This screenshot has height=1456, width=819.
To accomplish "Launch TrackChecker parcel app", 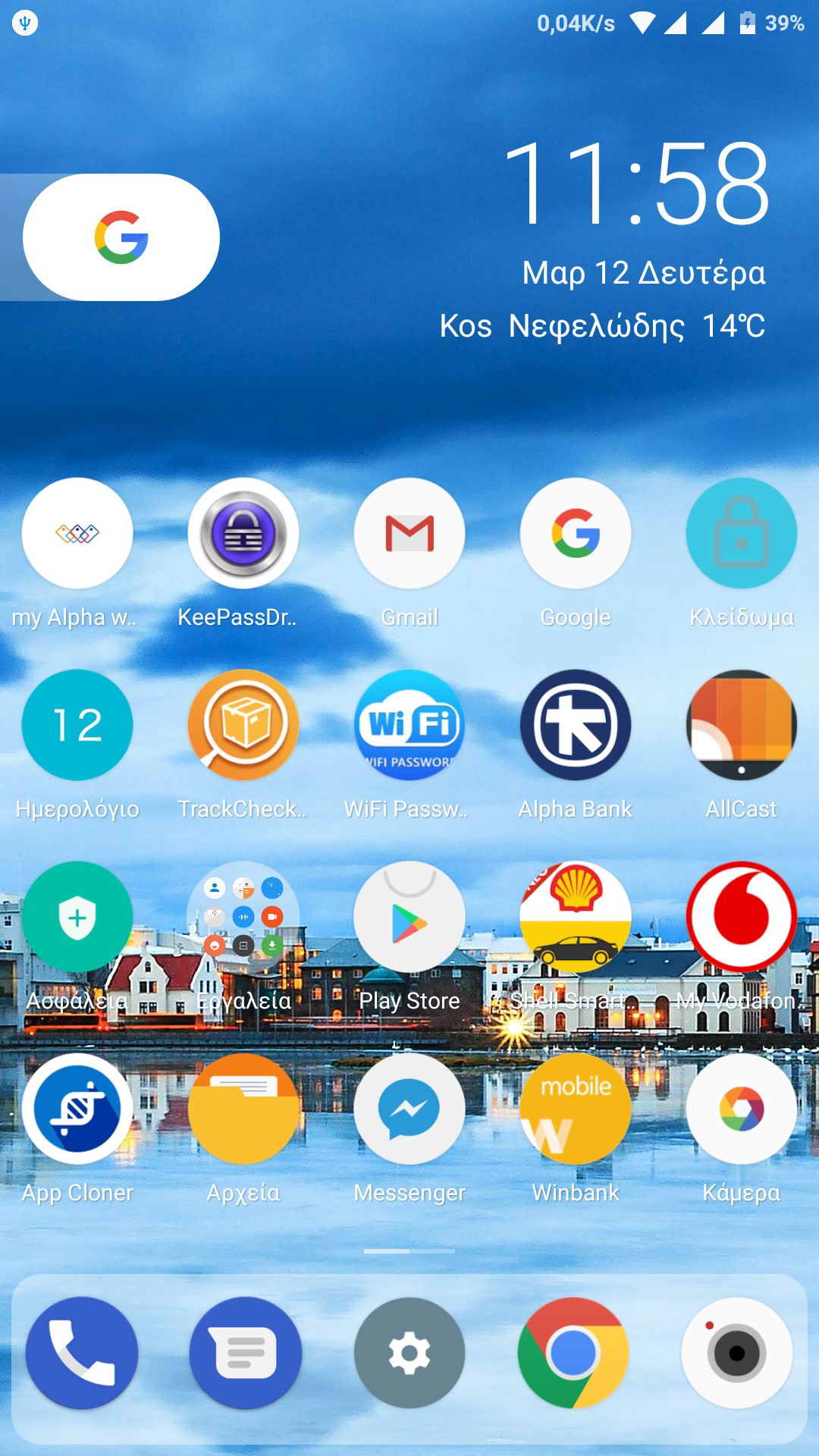I will (243, 726).
